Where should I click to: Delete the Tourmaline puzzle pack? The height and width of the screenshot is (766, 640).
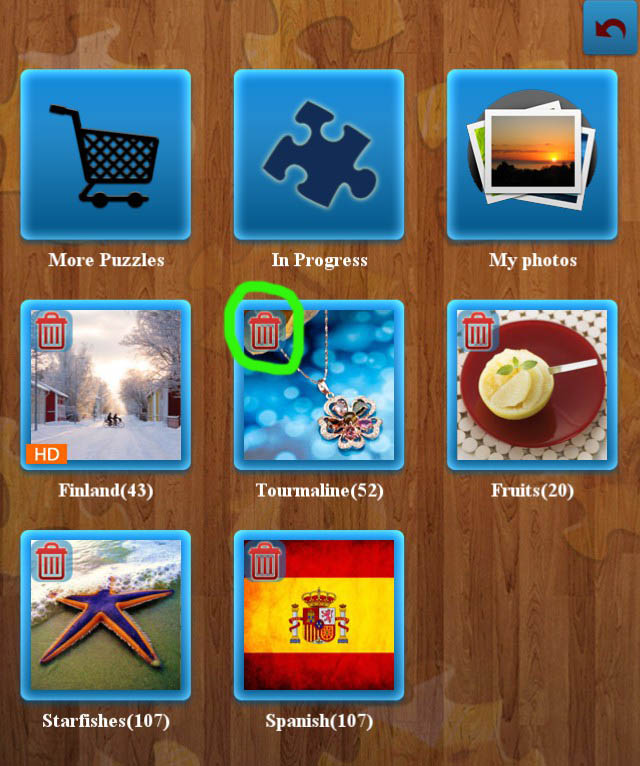(x=265, y=331)
